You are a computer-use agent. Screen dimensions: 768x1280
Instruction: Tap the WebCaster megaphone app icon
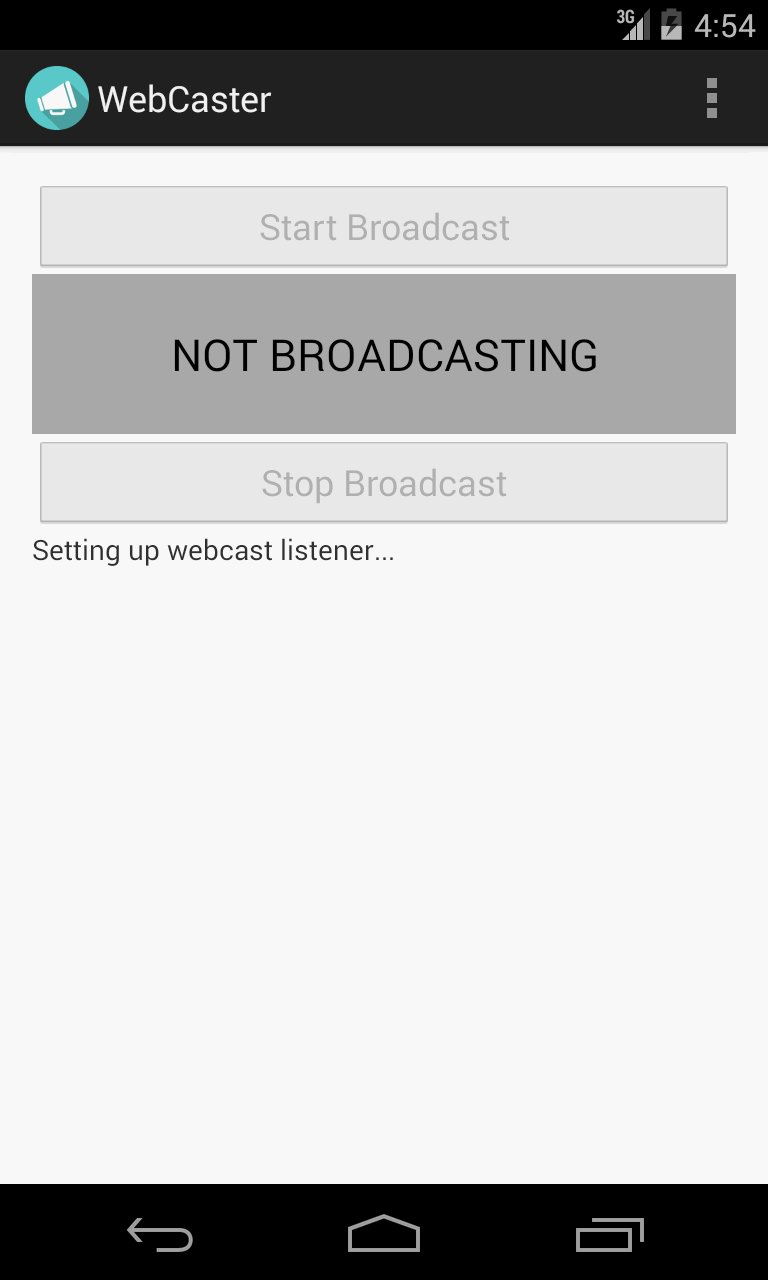click(x=57, y=98)
